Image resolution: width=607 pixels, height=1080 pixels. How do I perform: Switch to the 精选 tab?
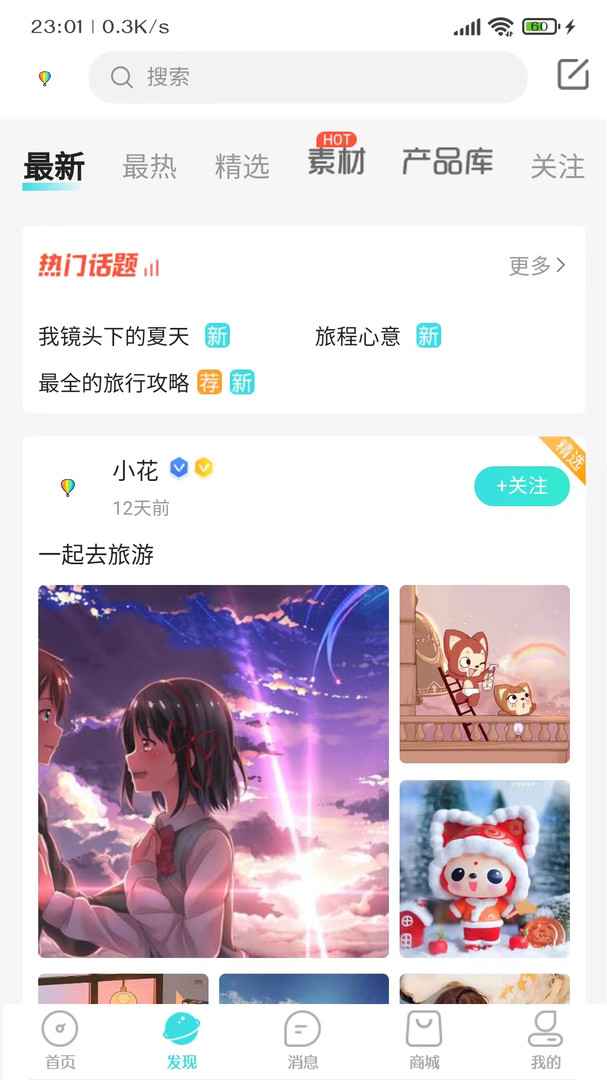(242, 167)
